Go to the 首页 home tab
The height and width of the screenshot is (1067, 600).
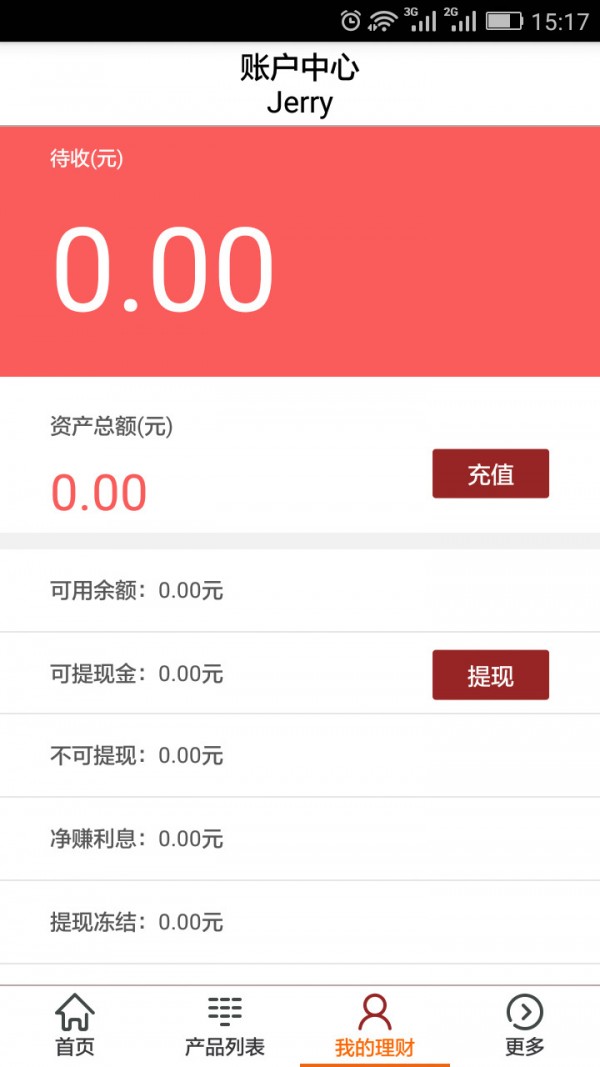pyautogui.click(x=75, y=1026)
